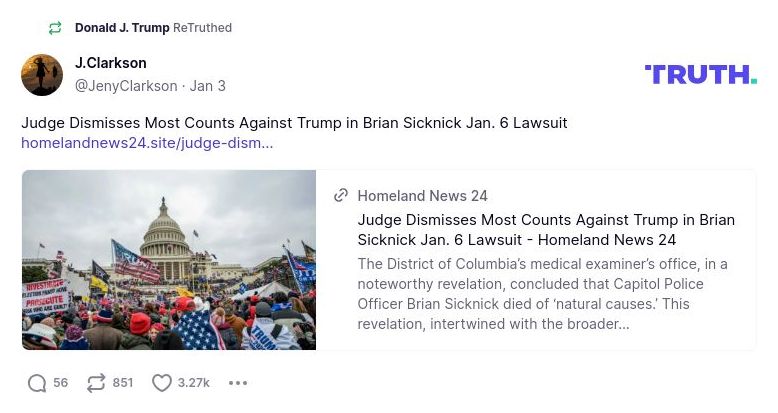The height and width of the screenshot is (413, 778).
Task: Reply to J.Clarkson's post
Action: click(38, 383)
